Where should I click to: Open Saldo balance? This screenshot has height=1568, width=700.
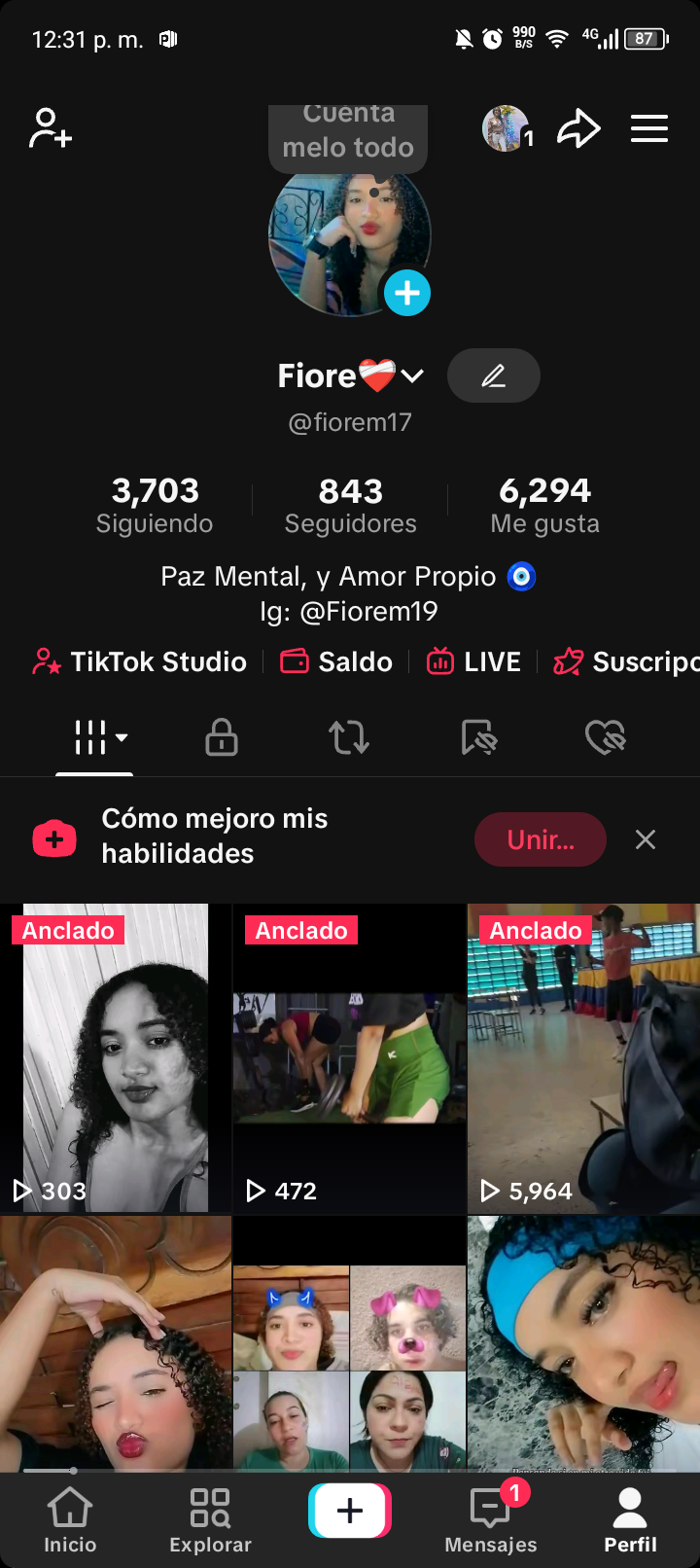pos(336,661)
